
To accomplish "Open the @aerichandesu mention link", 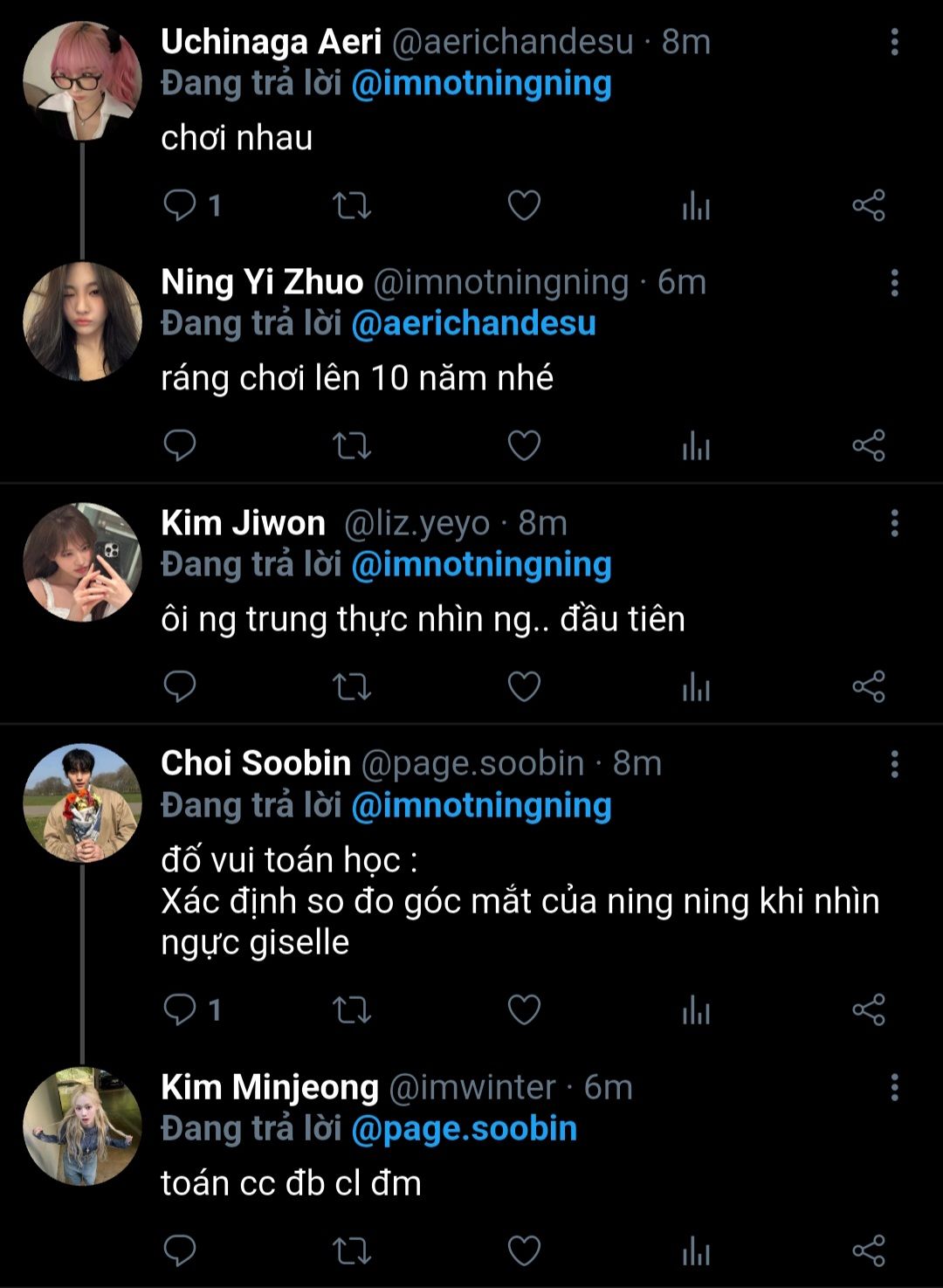I will coord(473,323).
